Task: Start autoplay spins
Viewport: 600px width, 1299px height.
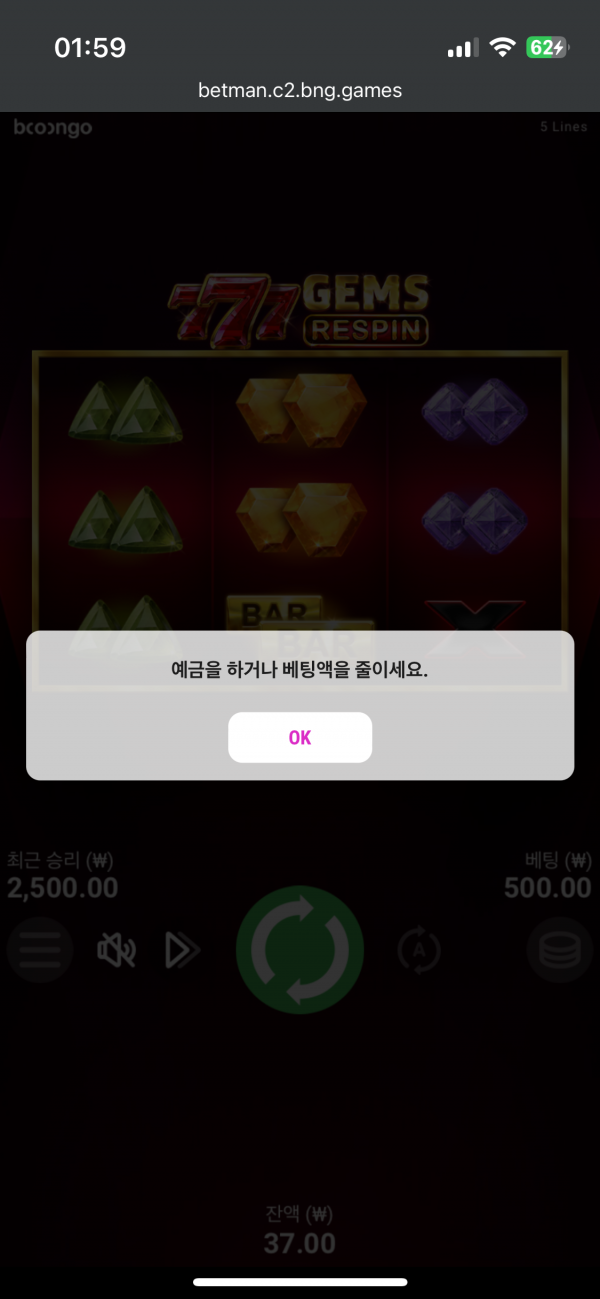Action: (419, 950)
